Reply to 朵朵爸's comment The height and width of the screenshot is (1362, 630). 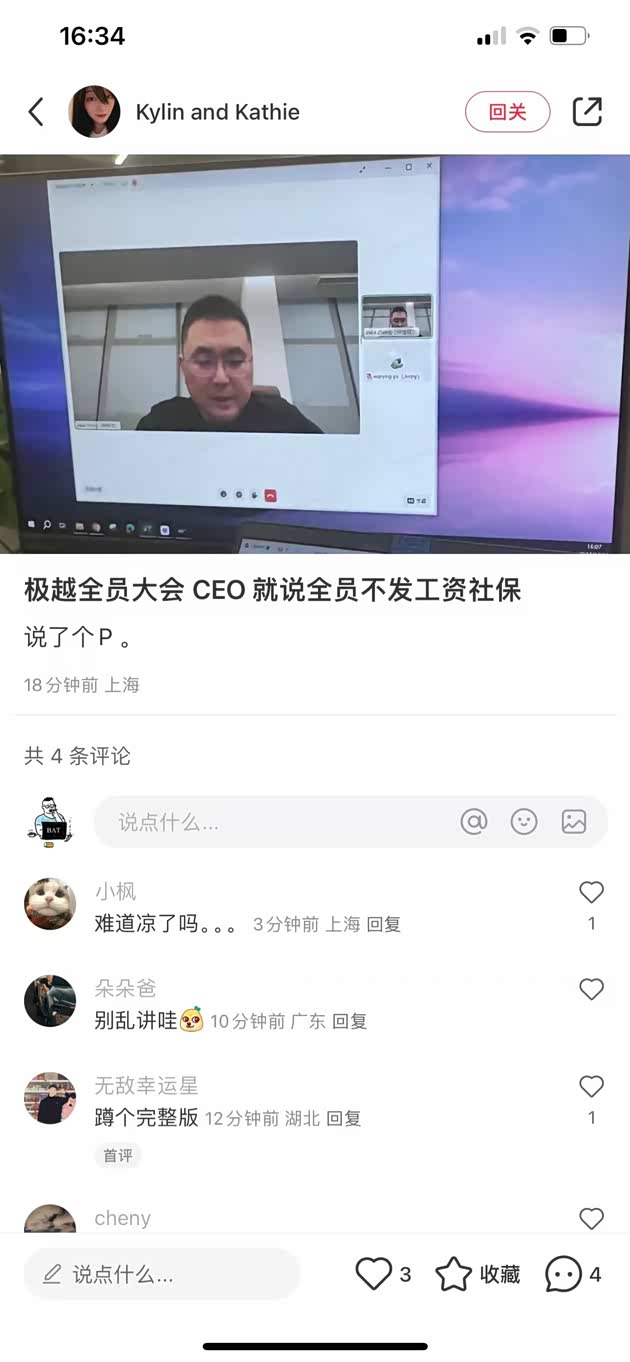(349, 1021)
